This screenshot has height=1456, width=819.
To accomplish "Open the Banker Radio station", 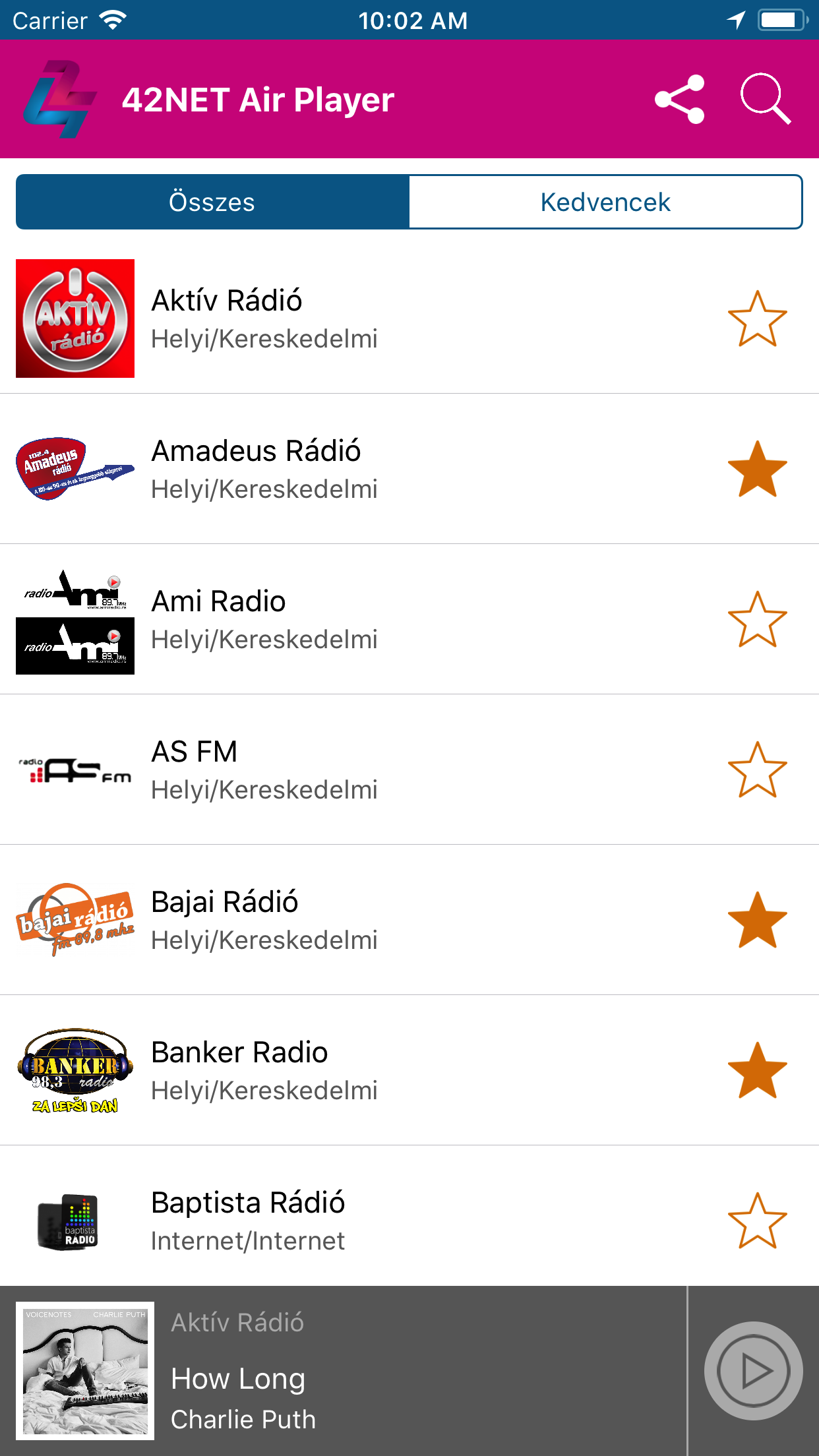I will [x=409, y=1070].
